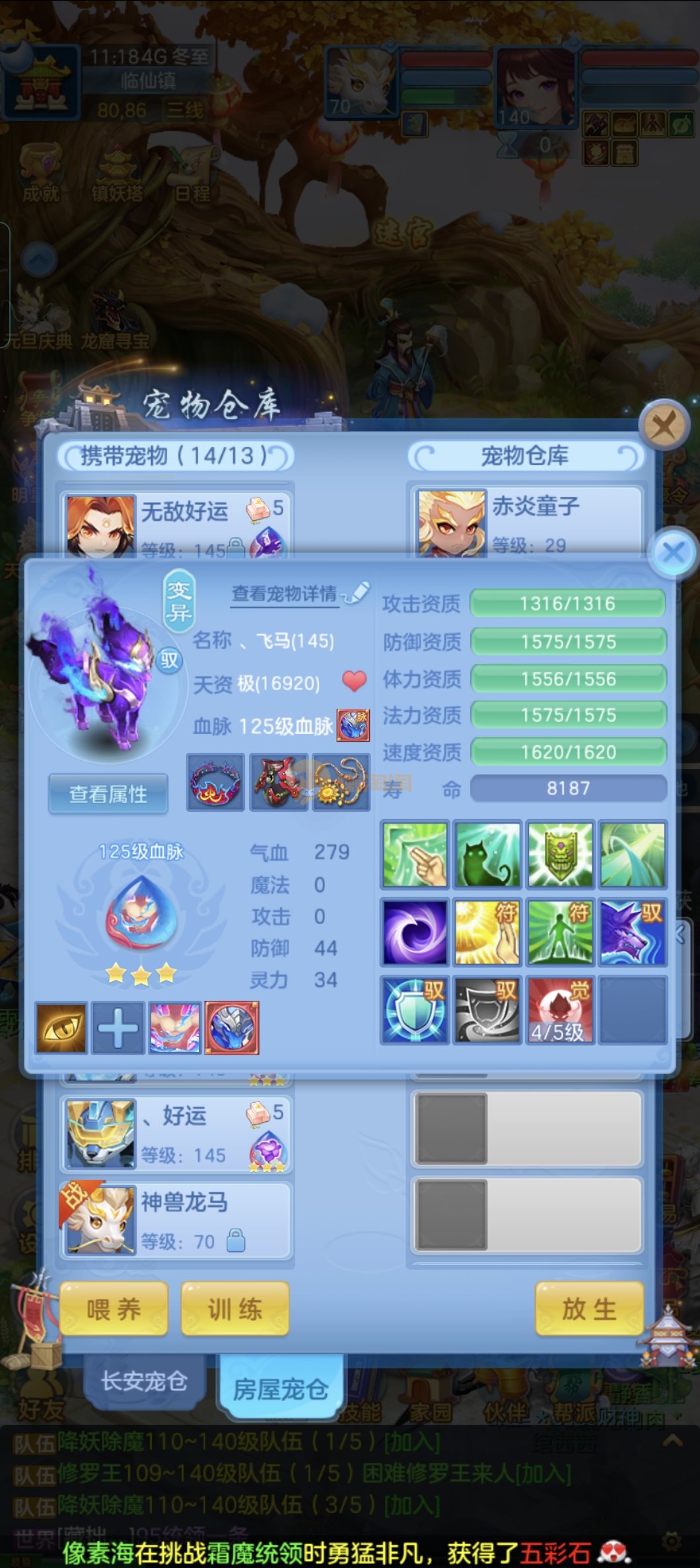
Task: Switch to the 长安宠仓 tab
Action: (144, 1381)
